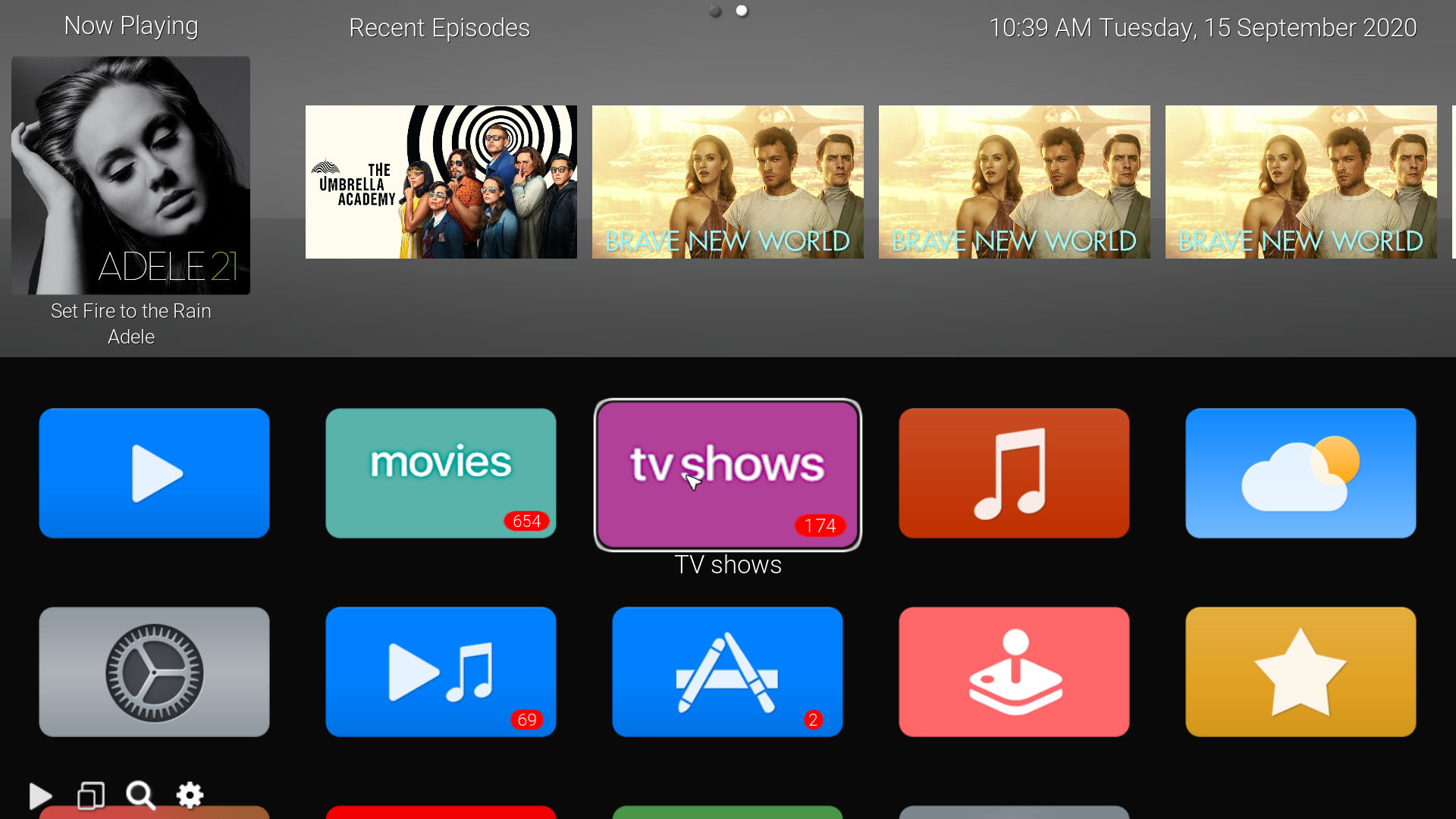This screenshot has width=1456, height=819.
Task: Open the Games joystick tile
Action: [x=1014, y=672]
